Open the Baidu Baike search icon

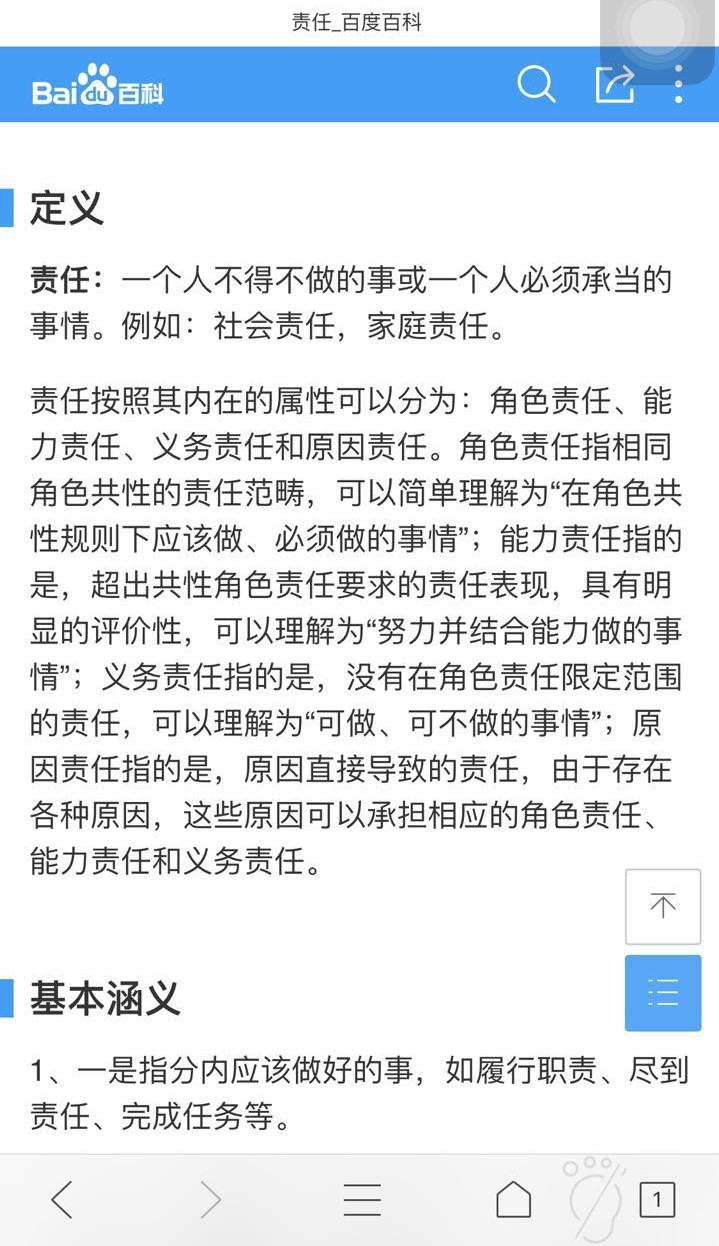click(536, 85)
